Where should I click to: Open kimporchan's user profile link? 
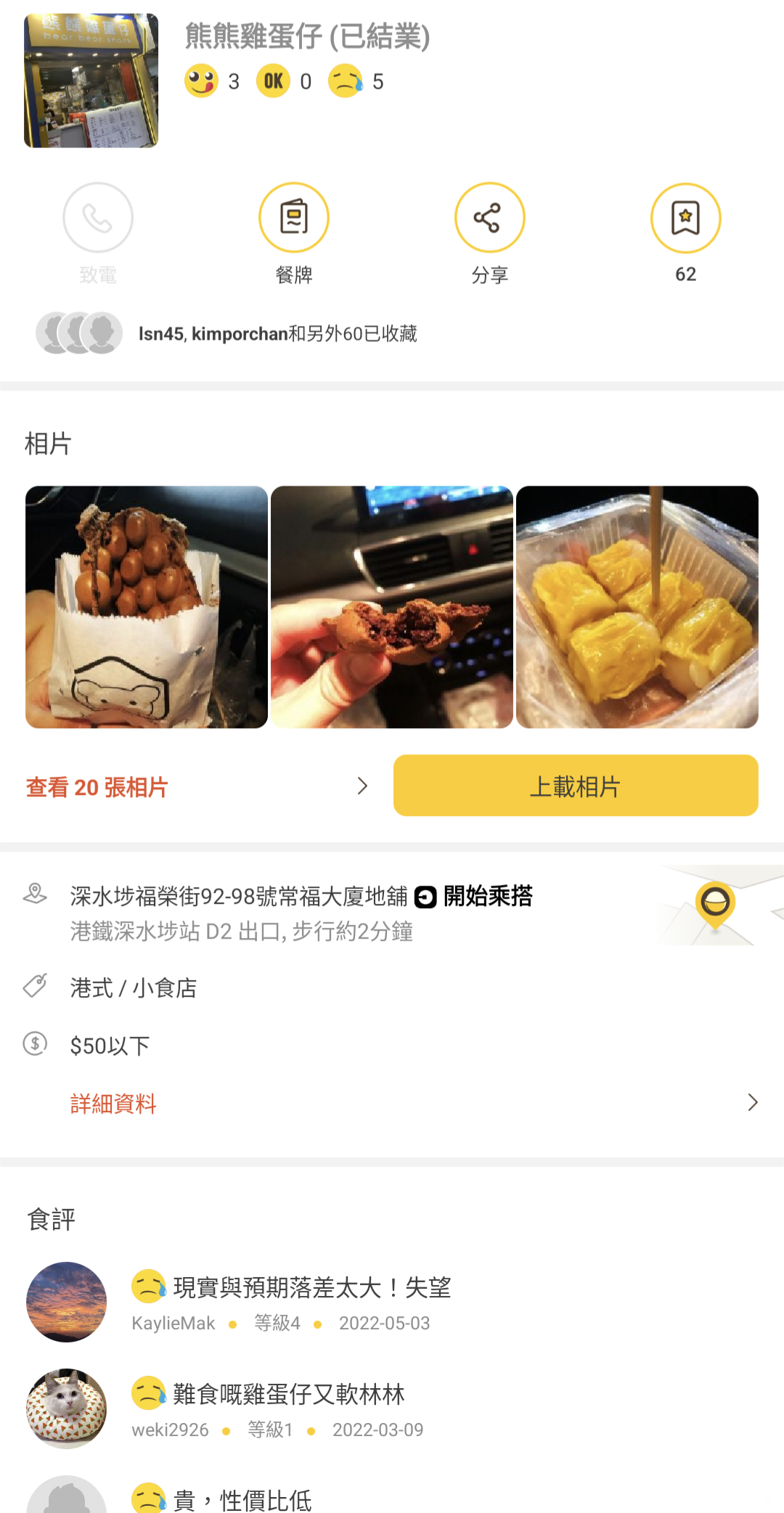[240, 334]
